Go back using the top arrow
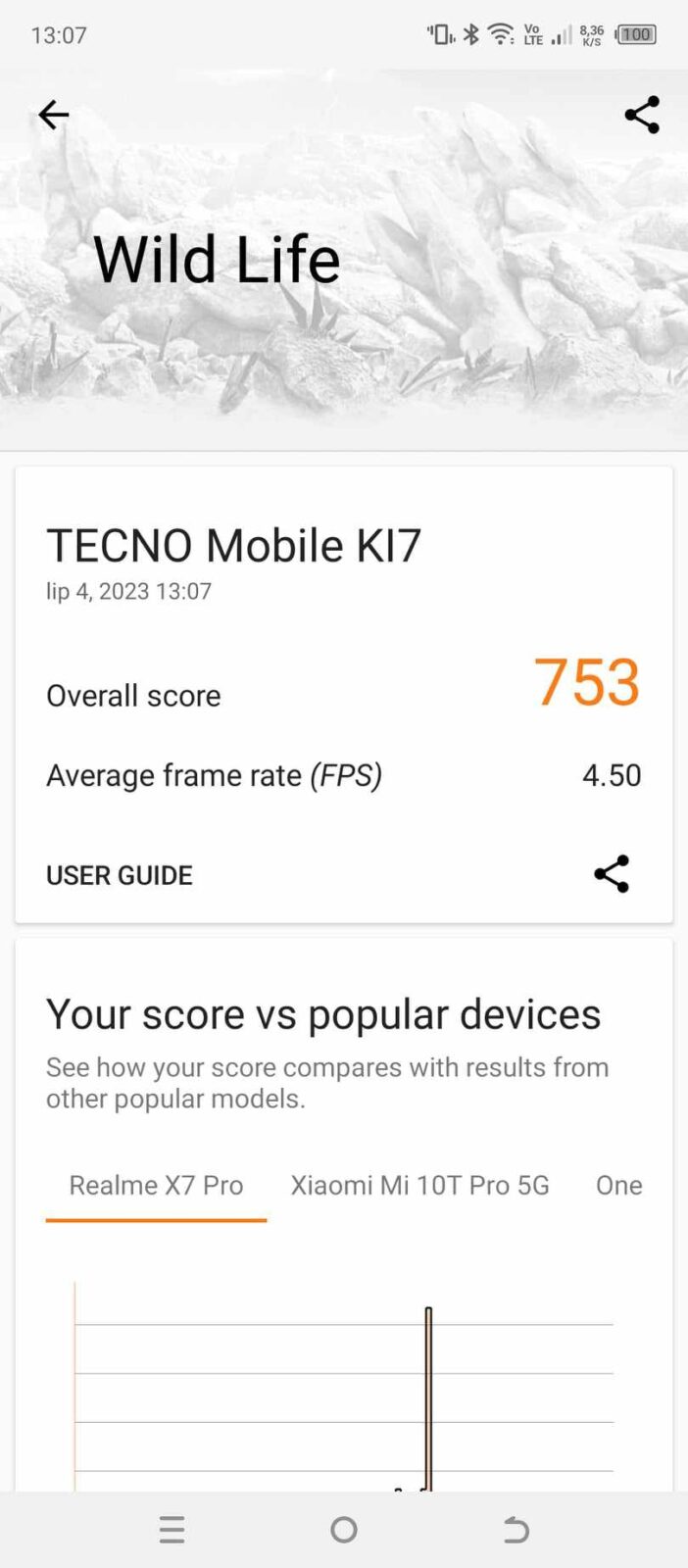 [53, 116]
